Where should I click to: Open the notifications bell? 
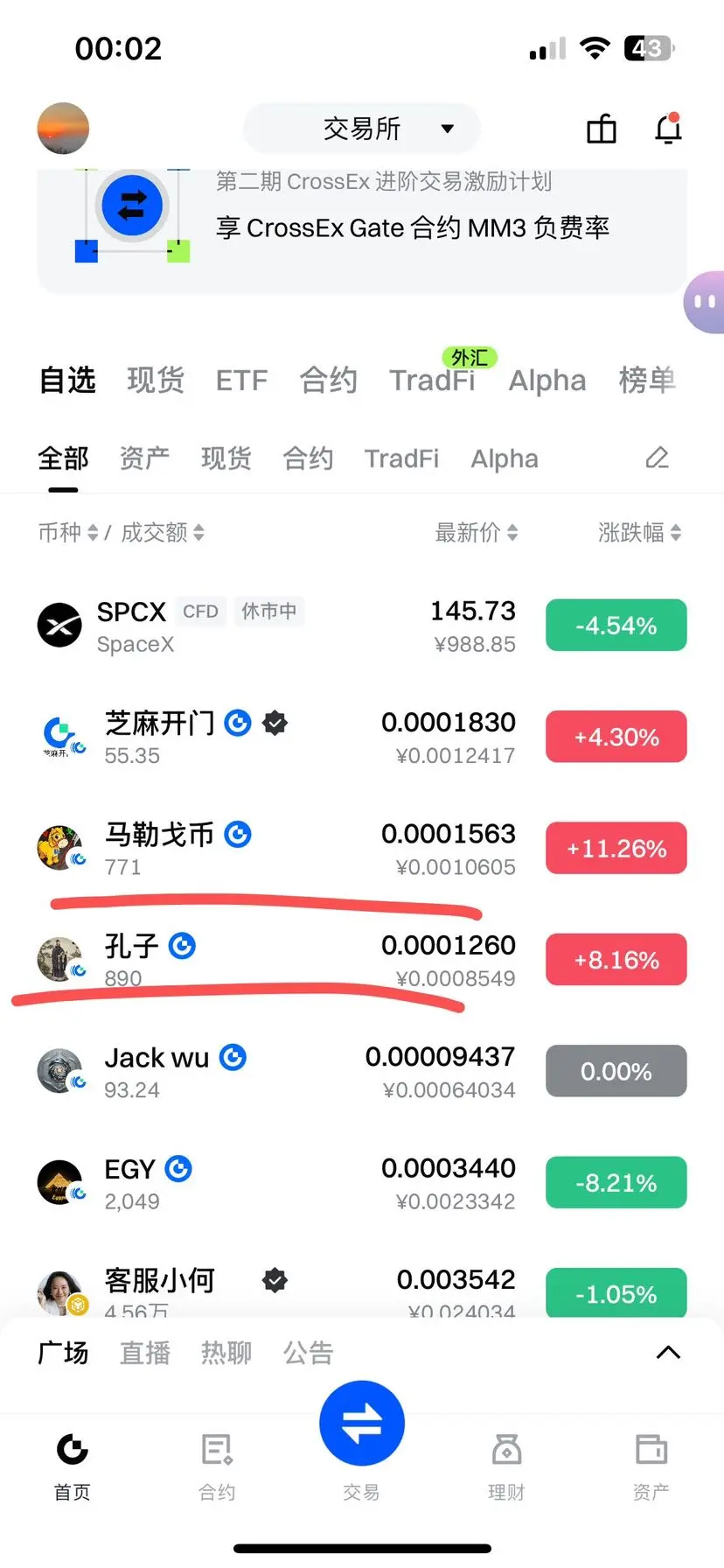coord(668,129)
